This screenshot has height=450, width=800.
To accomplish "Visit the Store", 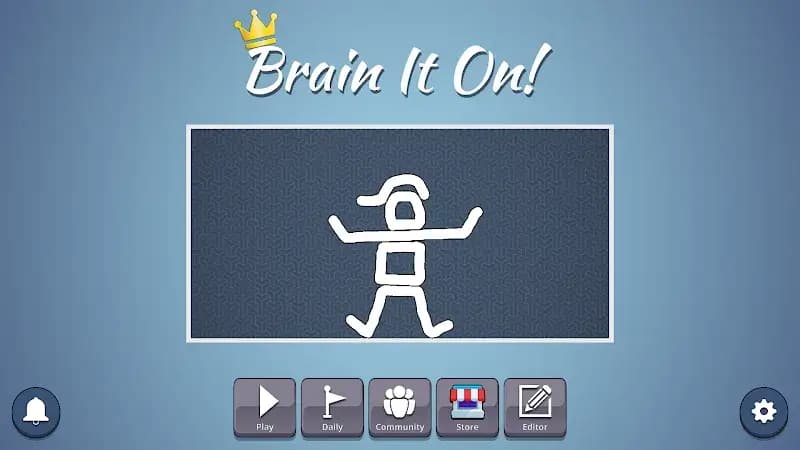I will (467, 407).
